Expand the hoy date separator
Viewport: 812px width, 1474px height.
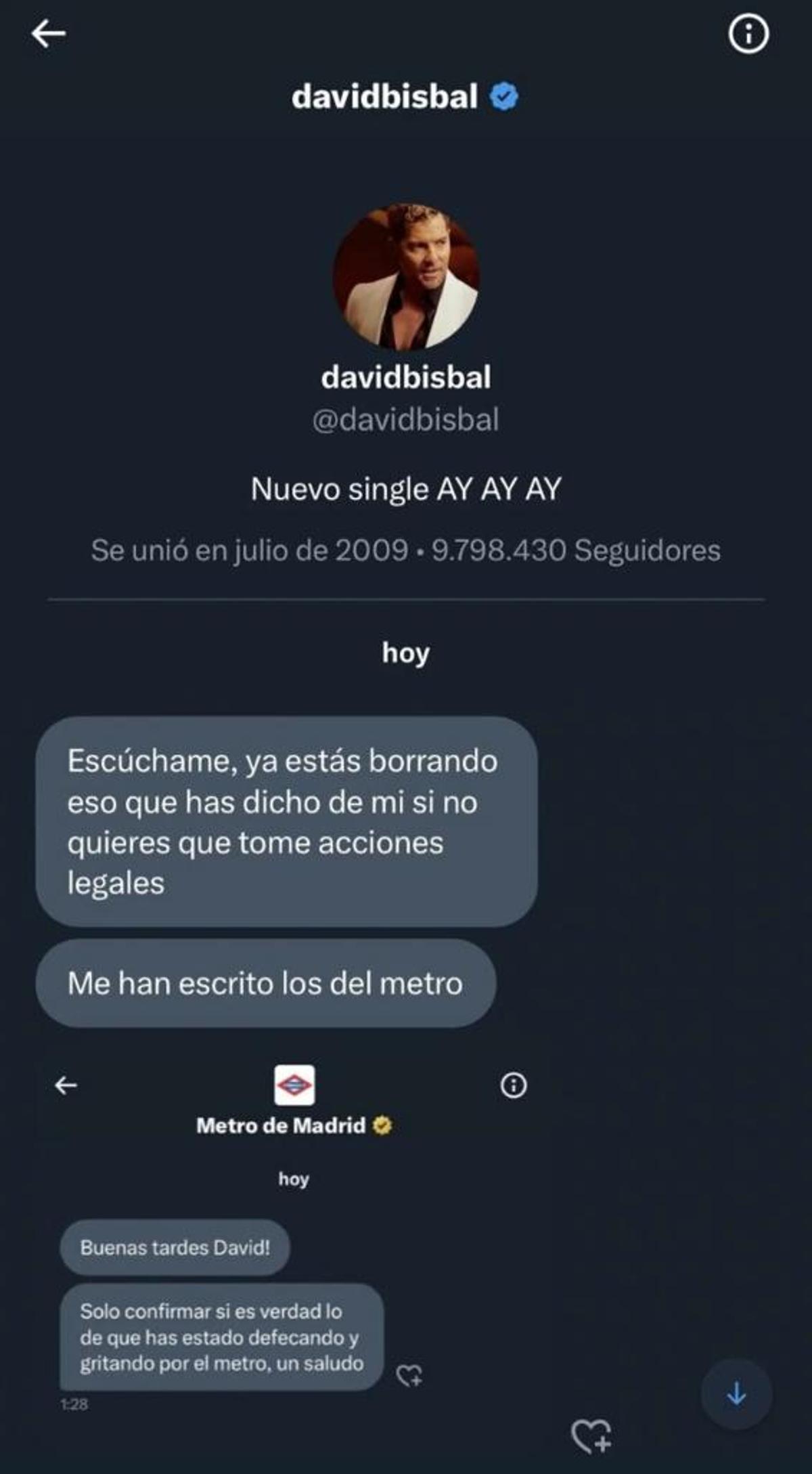[x=406, y=653]
